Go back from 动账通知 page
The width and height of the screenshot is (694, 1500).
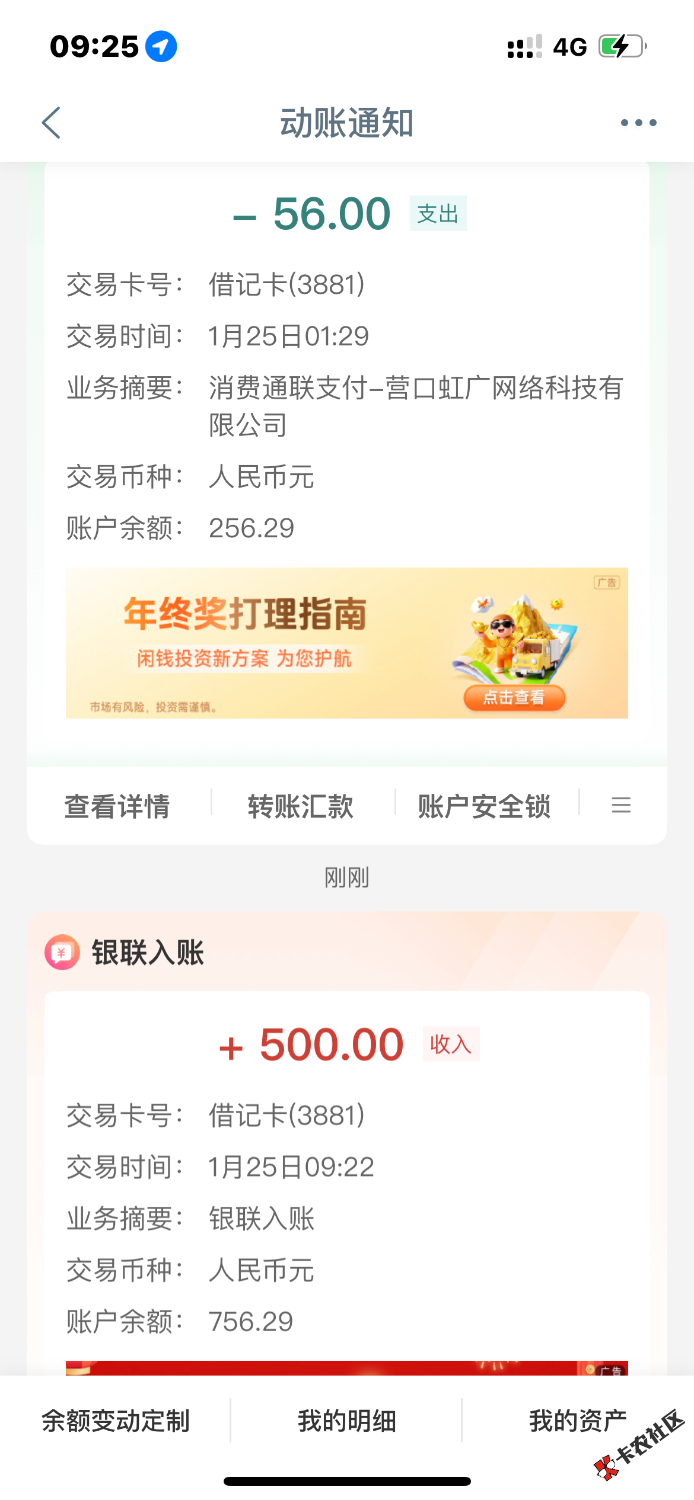tap(51, 123)
